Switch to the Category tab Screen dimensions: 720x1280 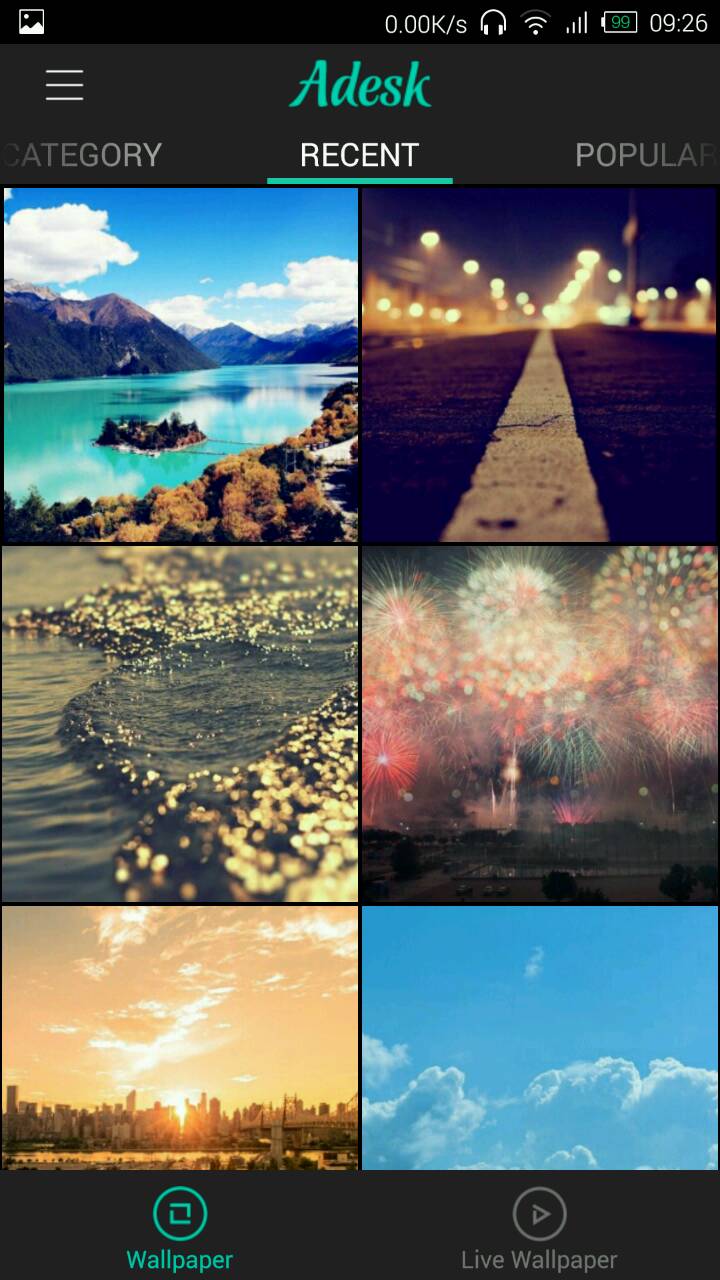click(84, 155)
